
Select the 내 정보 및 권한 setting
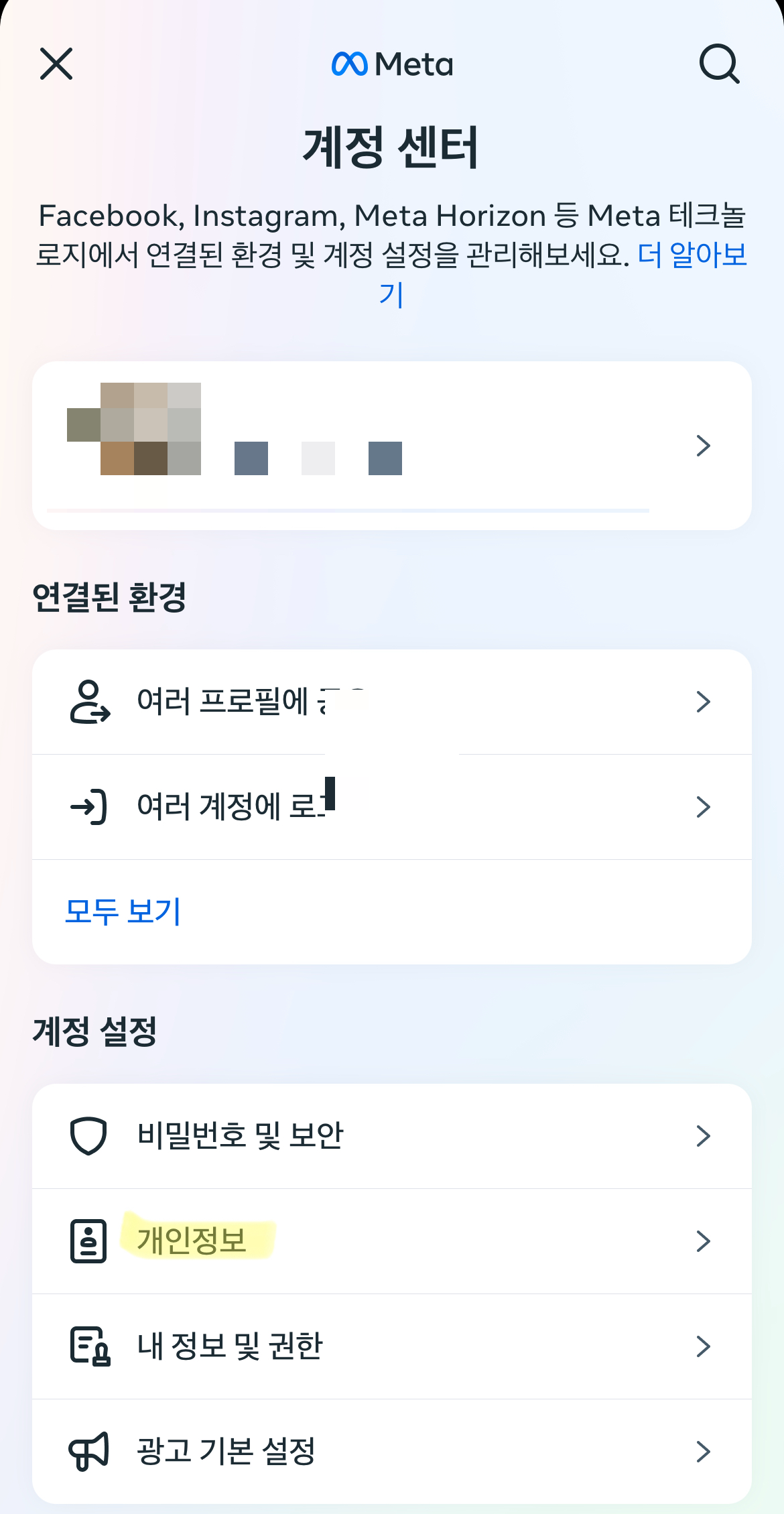point(230,1346)
